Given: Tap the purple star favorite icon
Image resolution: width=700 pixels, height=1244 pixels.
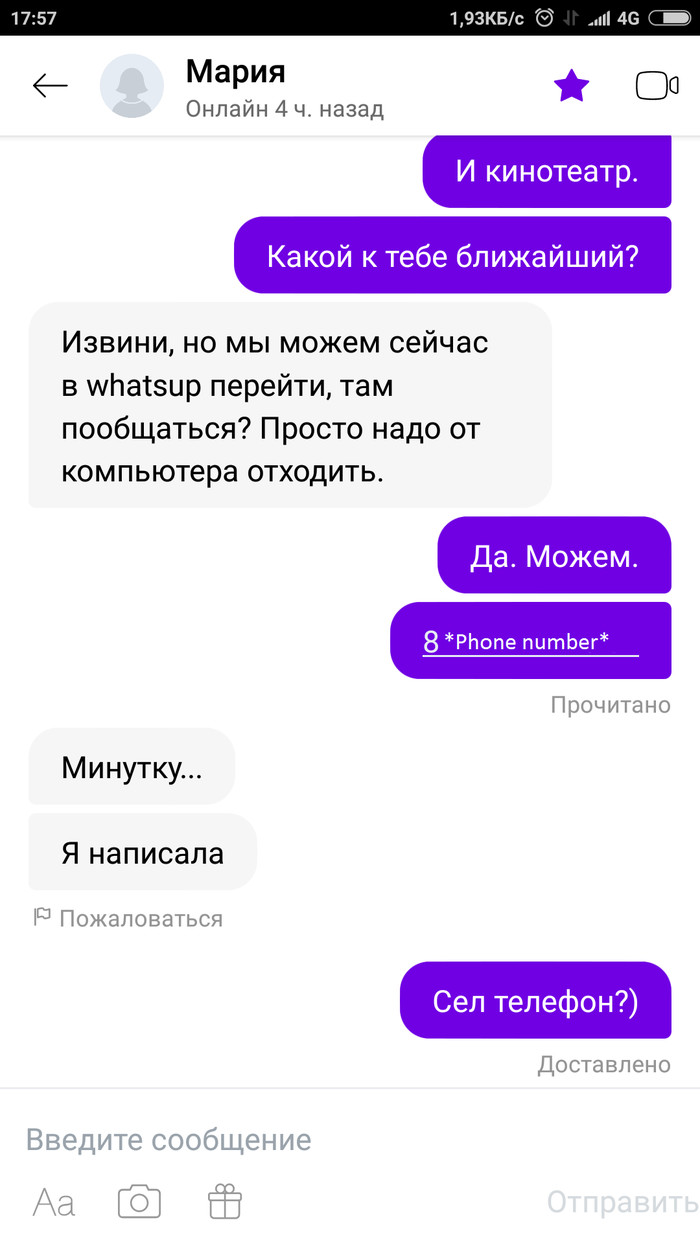Looking at the screenshot, I should (572, 86).
